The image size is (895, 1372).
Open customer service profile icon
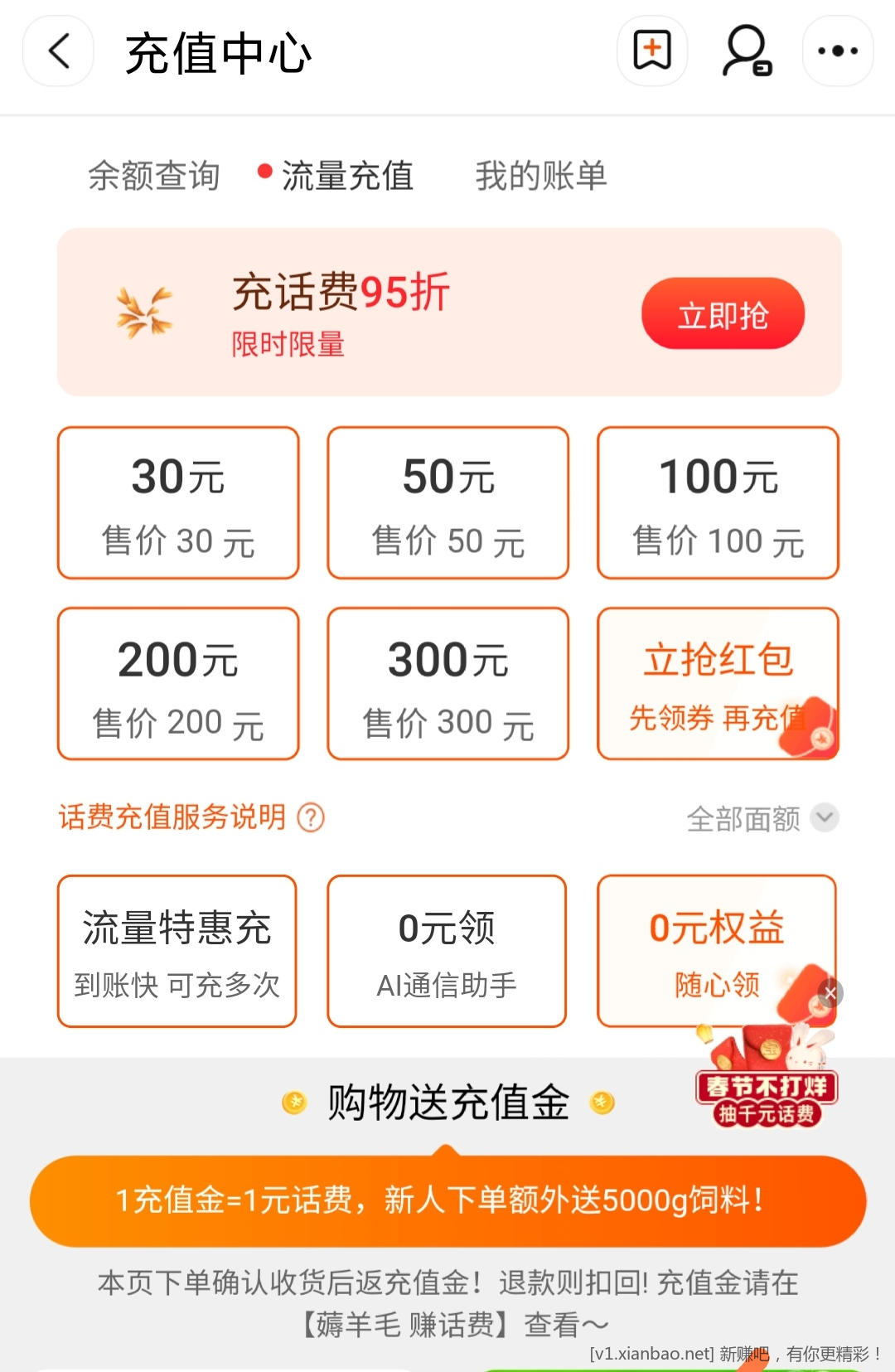click(x=746, y=51)
